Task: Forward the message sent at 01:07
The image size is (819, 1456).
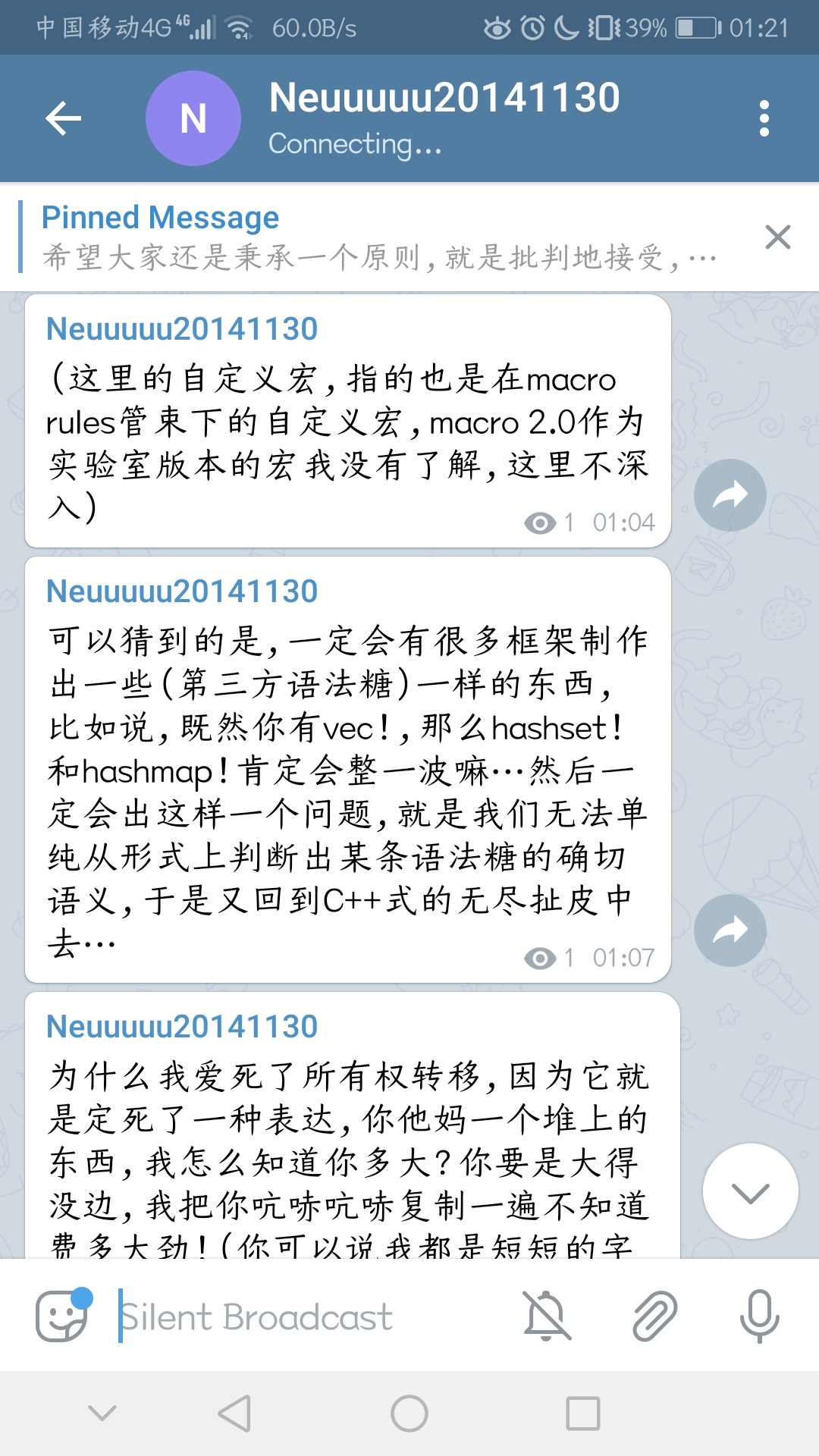Action: [730, 930]
